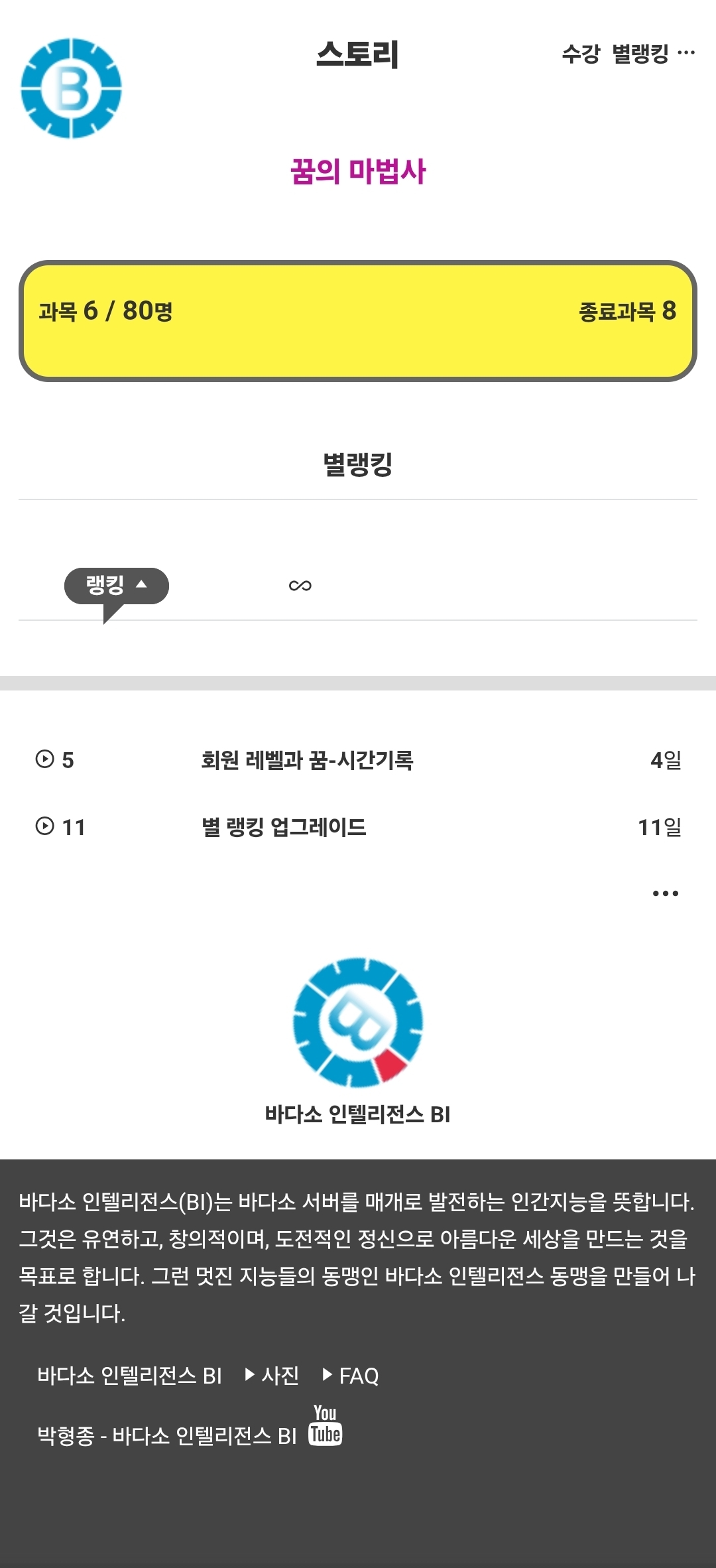Image resolution: width=716 pixels, height=1568 pixels.
Task: Tap the infinity symbol filter
Action: (x=300, y=586)
